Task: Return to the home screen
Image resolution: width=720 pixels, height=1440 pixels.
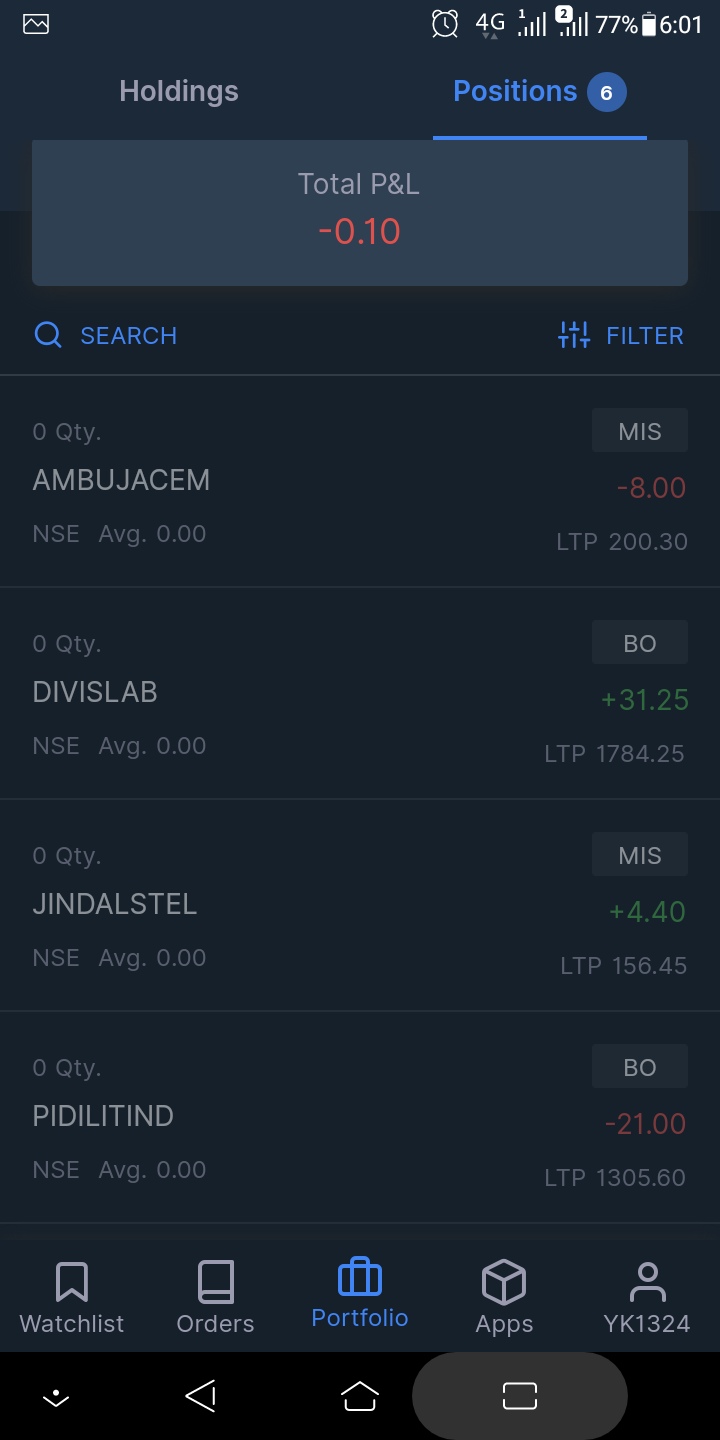Action: click(360, 1396)
